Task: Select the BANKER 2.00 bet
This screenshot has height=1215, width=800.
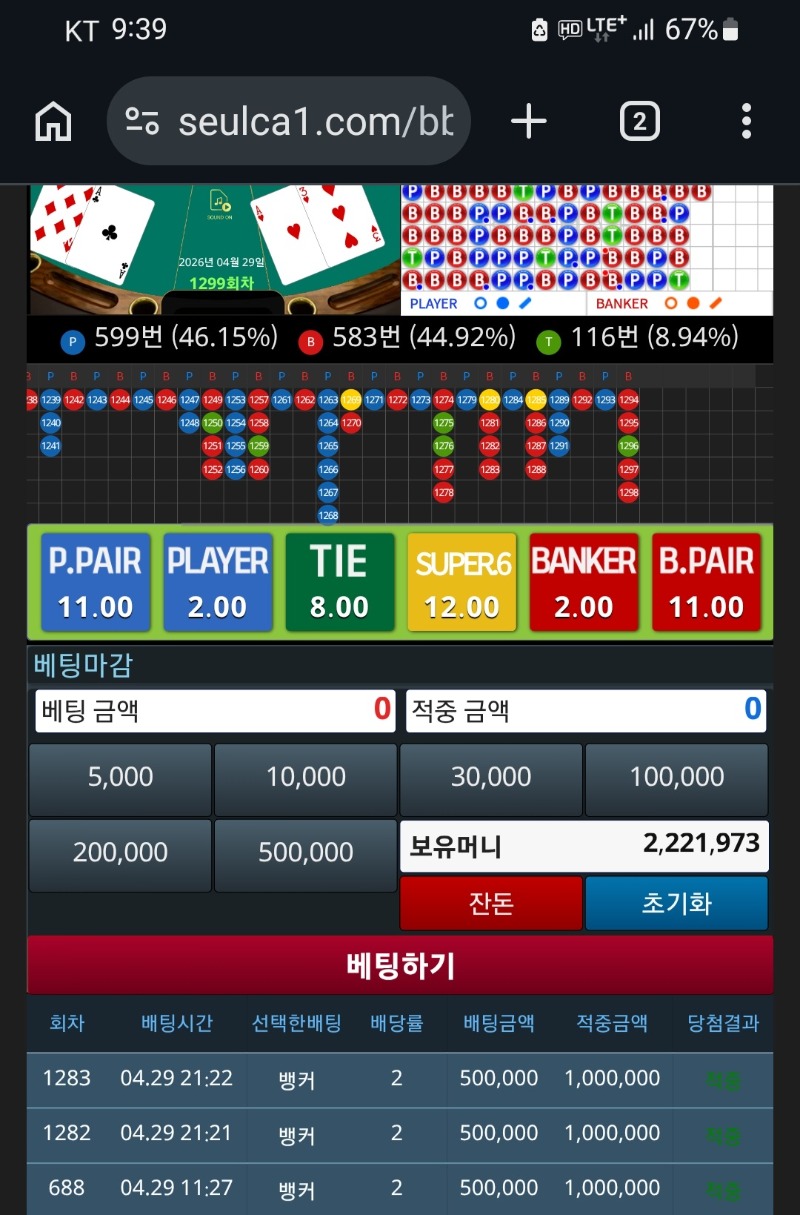Action: [584, 582]
